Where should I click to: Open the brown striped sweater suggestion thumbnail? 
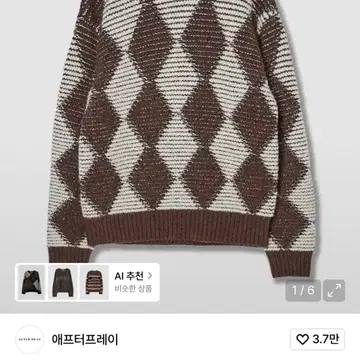(95, 282)
